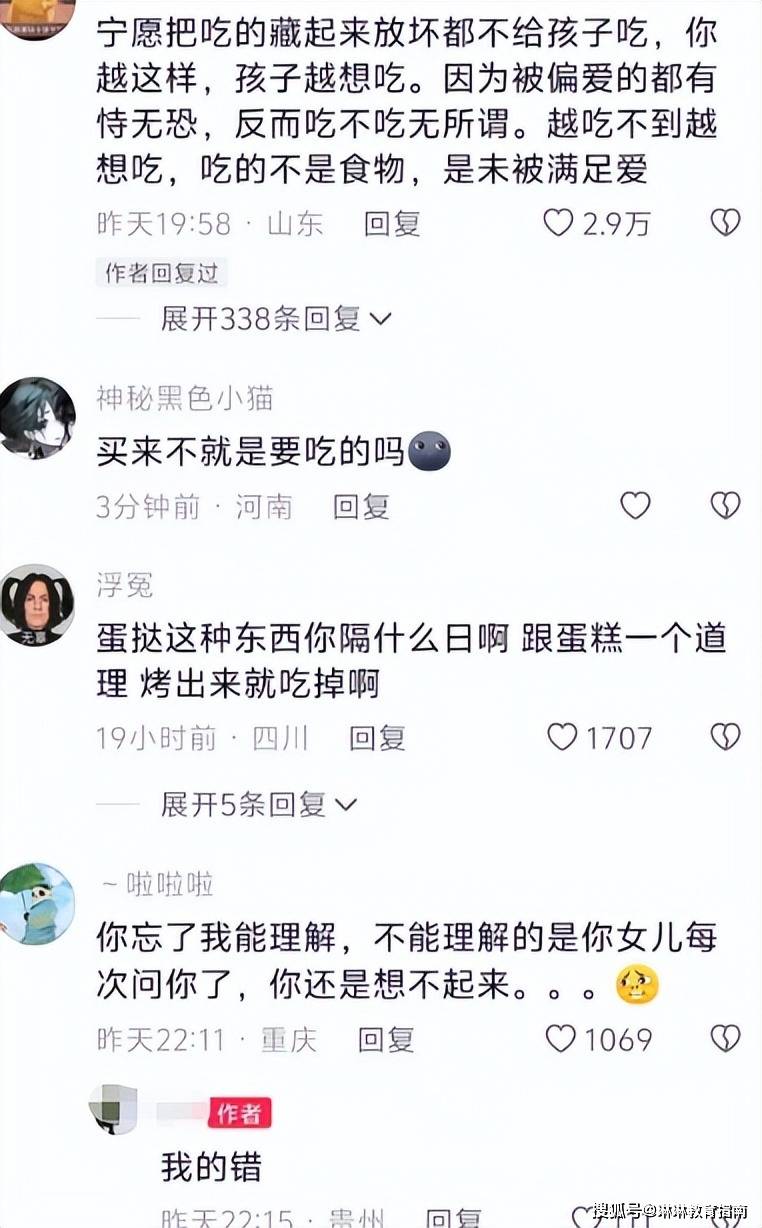Dislike the comment with 2.9万 likes
The height and width of the screenshot is (1228, 762).
[x=725, y=223]
